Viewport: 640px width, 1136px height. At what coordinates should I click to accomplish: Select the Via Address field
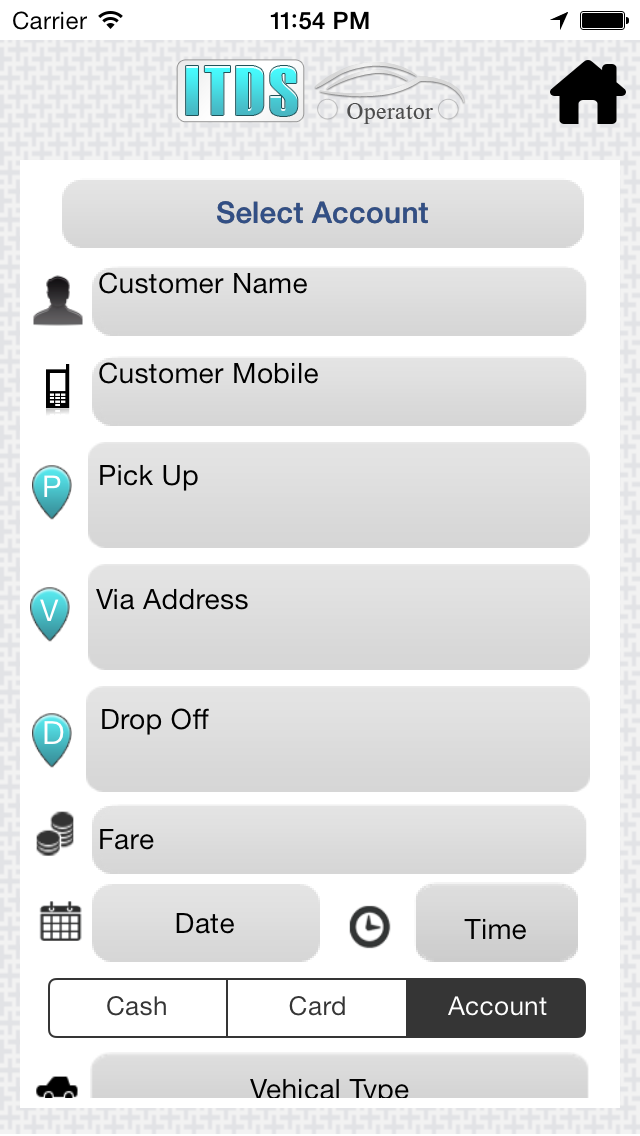tap(338, 617)
